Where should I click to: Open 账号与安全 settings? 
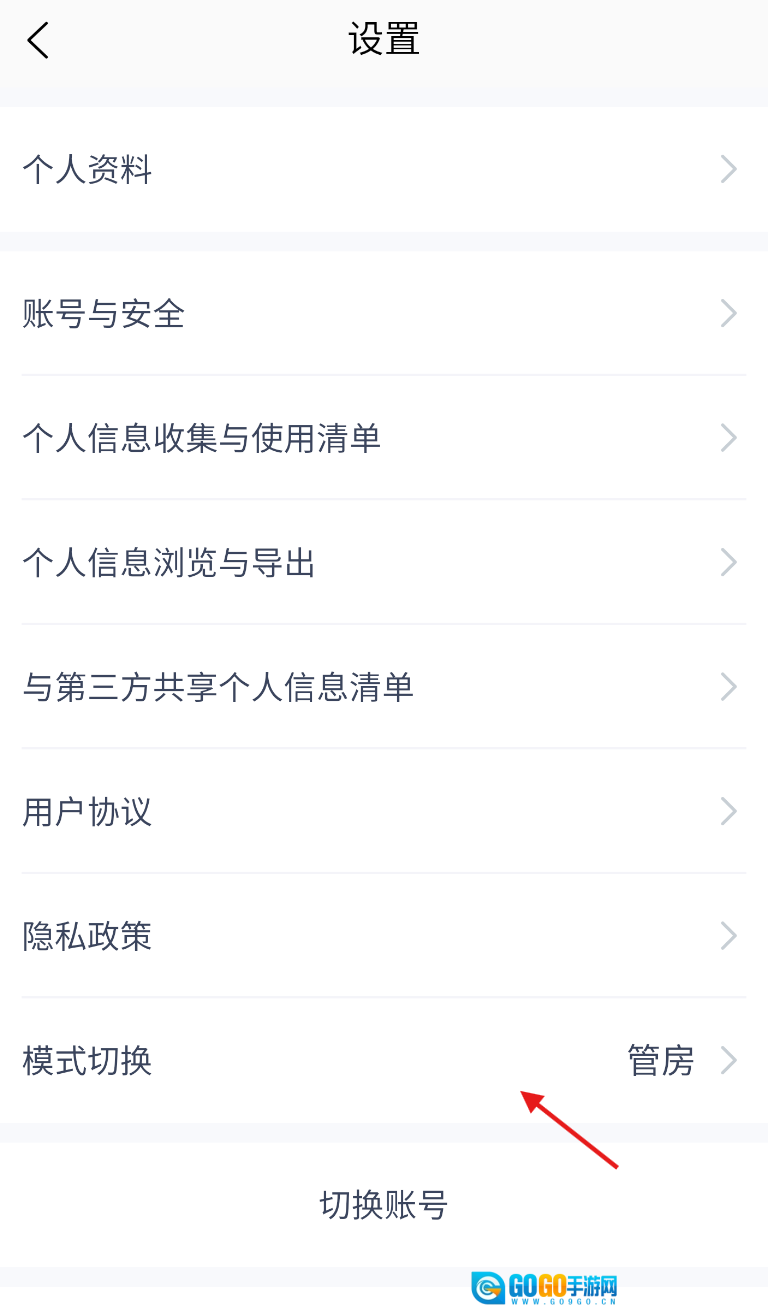click(384, 314)
